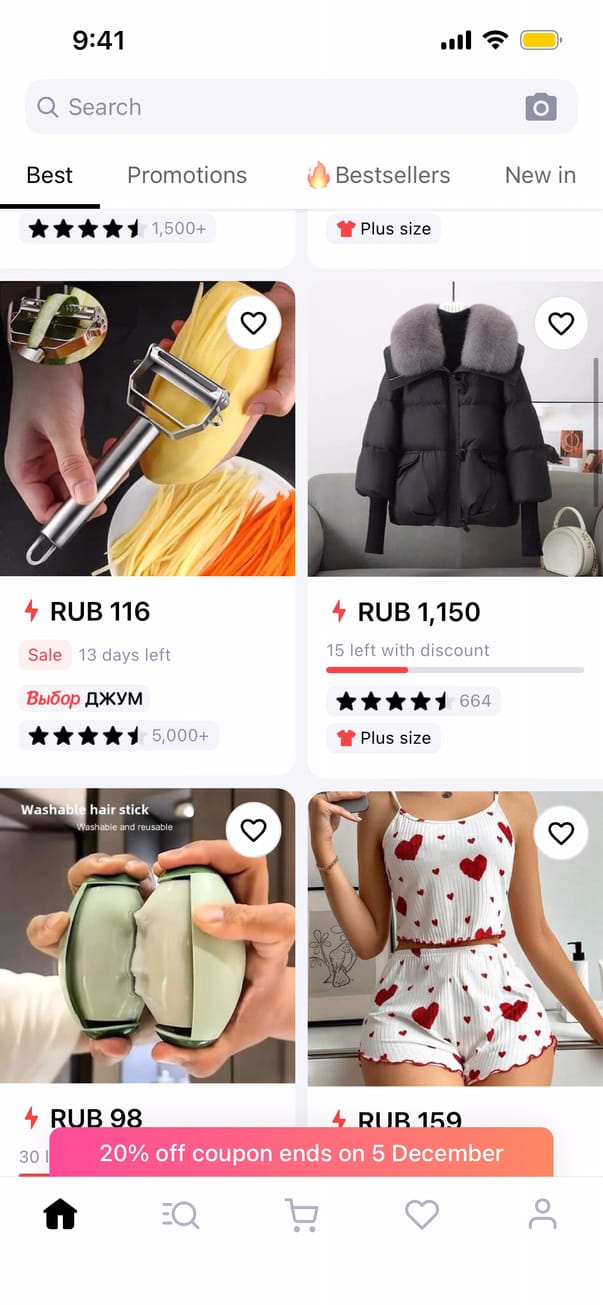This screenshot has width=603, height=1305.
Task: Open the search field
Action: coord(270,107)
